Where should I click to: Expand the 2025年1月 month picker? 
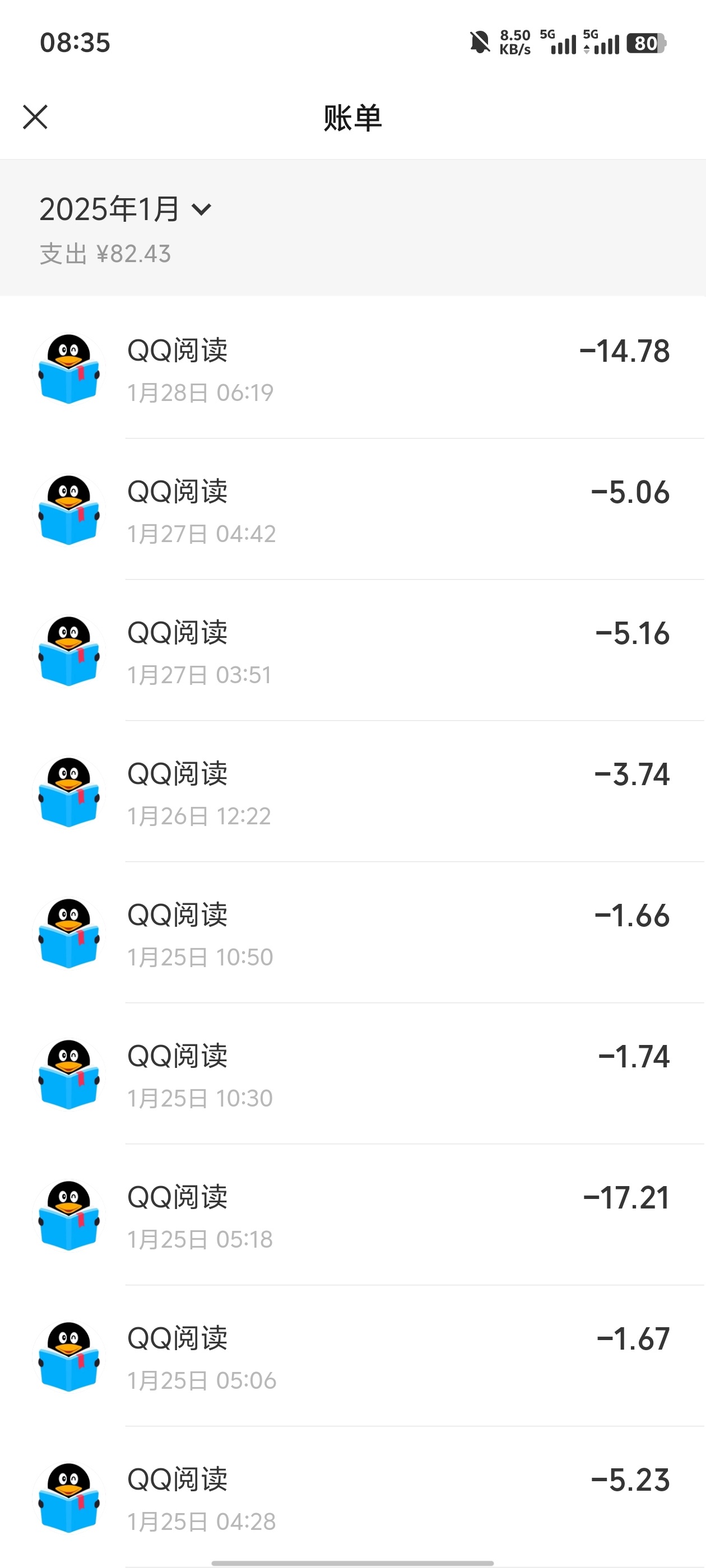pos(126,209)
